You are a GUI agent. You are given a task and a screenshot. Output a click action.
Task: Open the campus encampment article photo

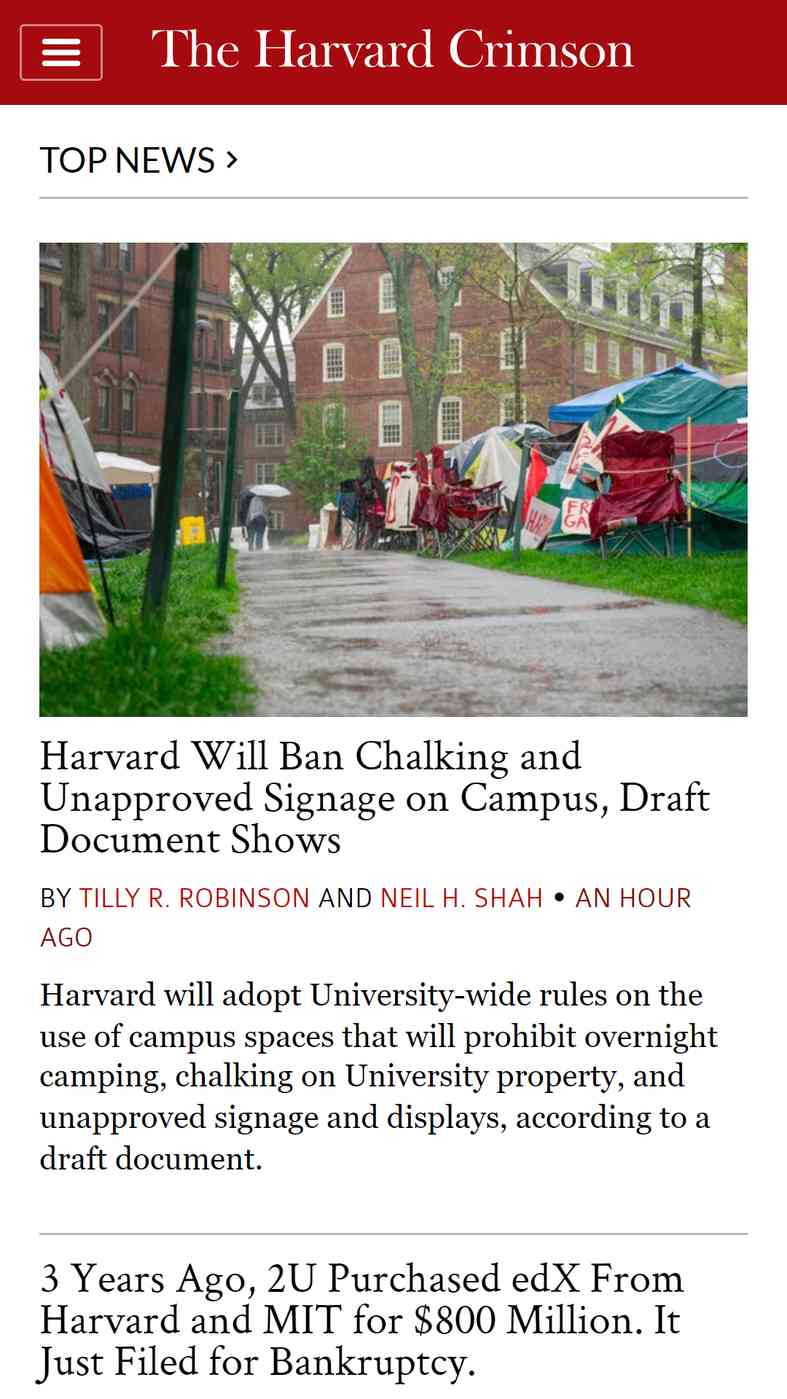pos(393,479)
